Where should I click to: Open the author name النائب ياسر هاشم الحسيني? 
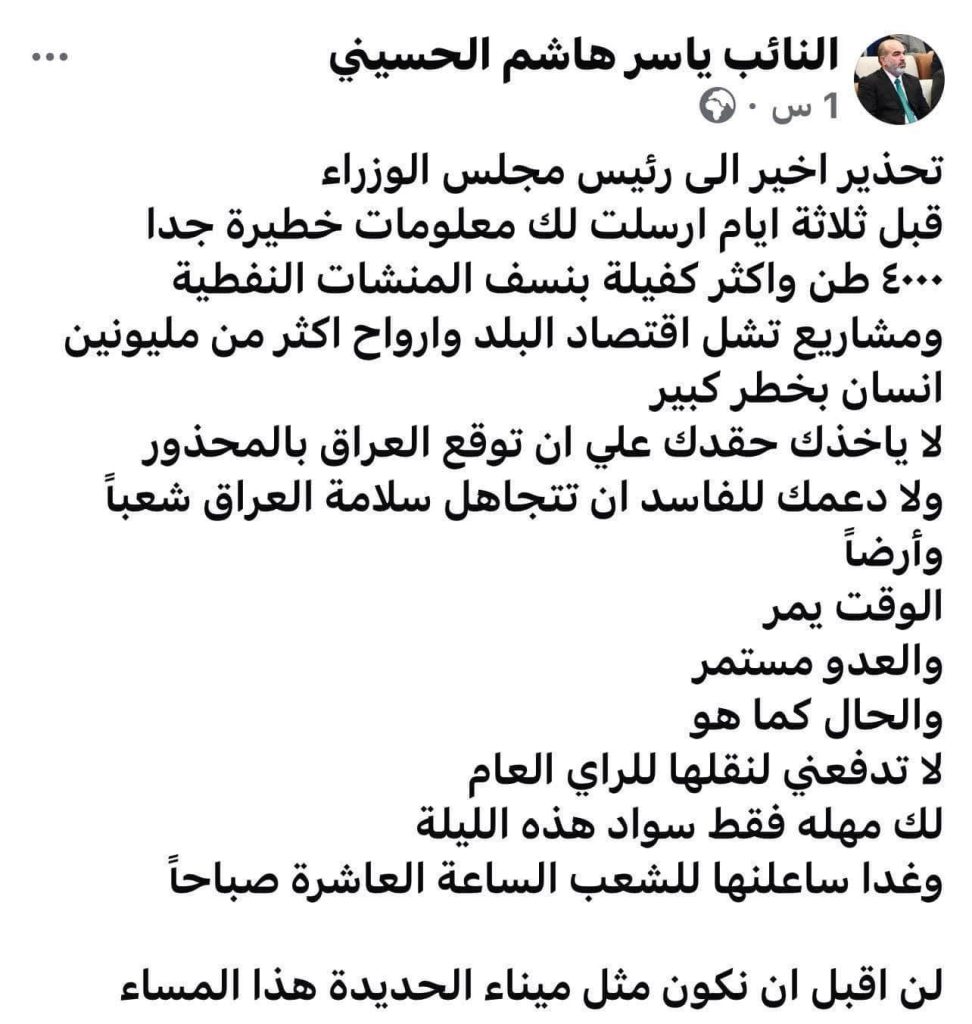pos(584,58)
